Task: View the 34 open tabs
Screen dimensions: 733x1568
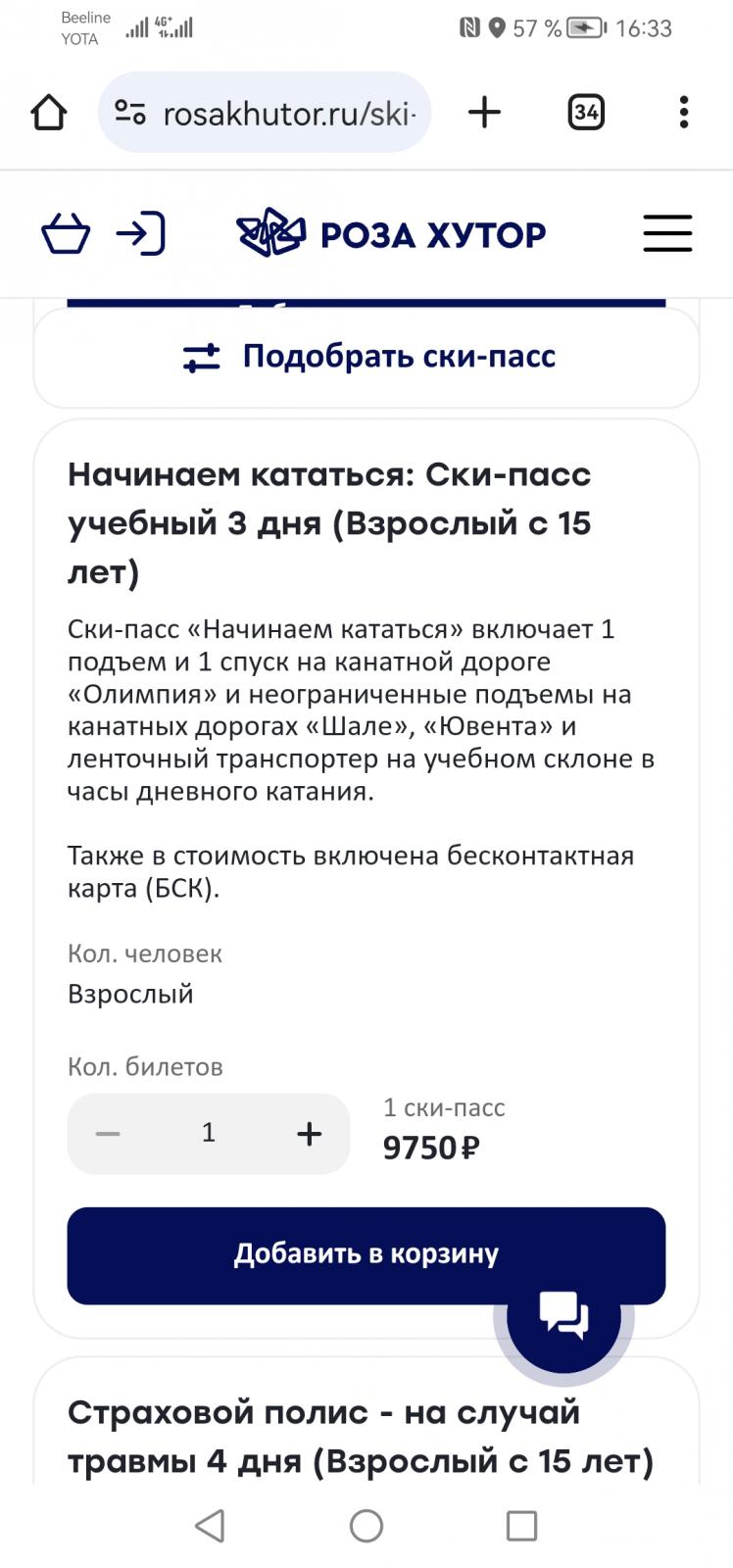Action: [x=586, y=113]
